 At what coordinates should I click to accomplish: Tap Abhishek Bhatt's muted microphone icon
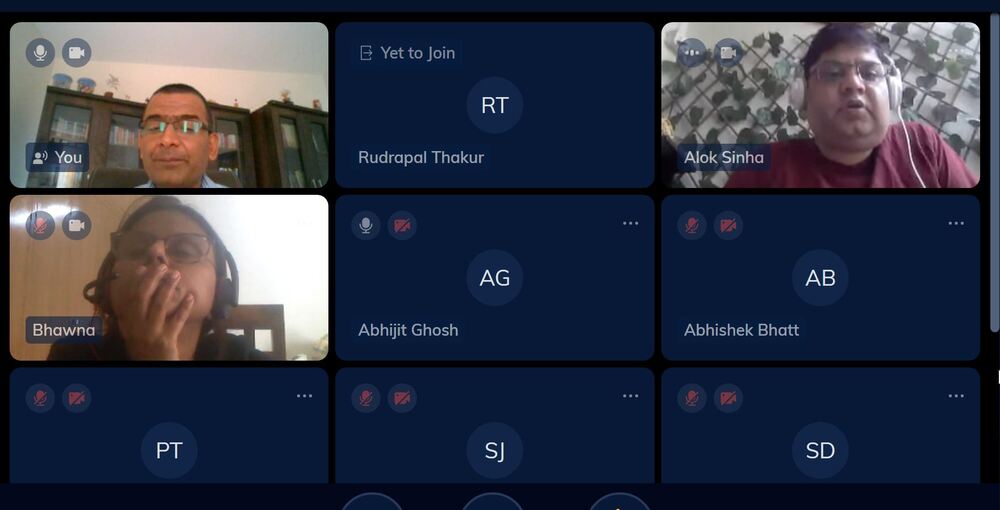click(692, 225)
